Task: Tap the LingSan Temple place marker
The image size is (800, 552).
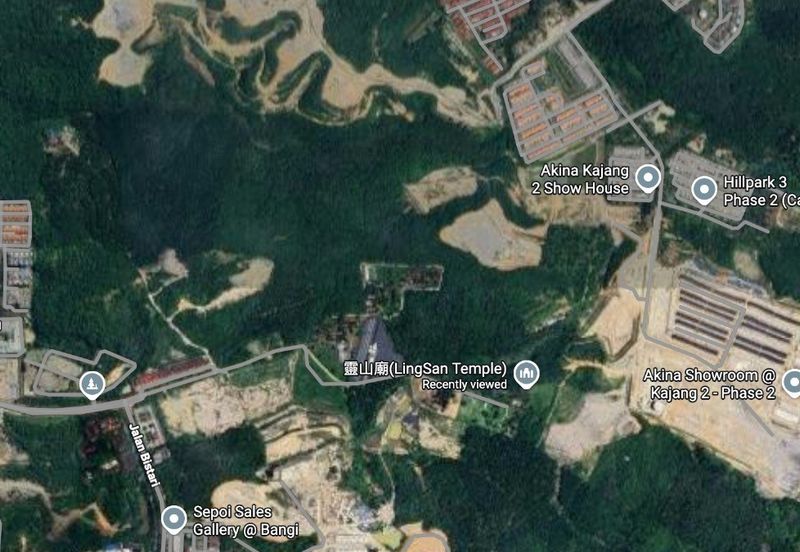Action: tap(527, 374)
